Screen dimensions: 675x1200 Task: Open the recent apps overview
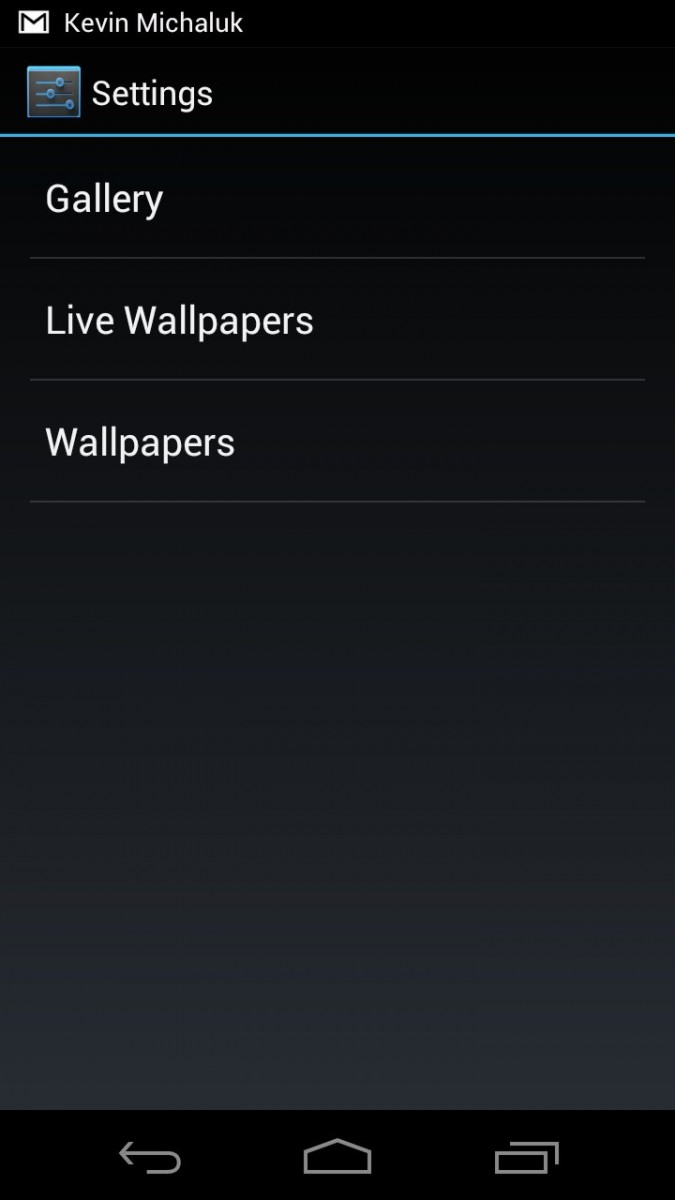point(526,1157)
